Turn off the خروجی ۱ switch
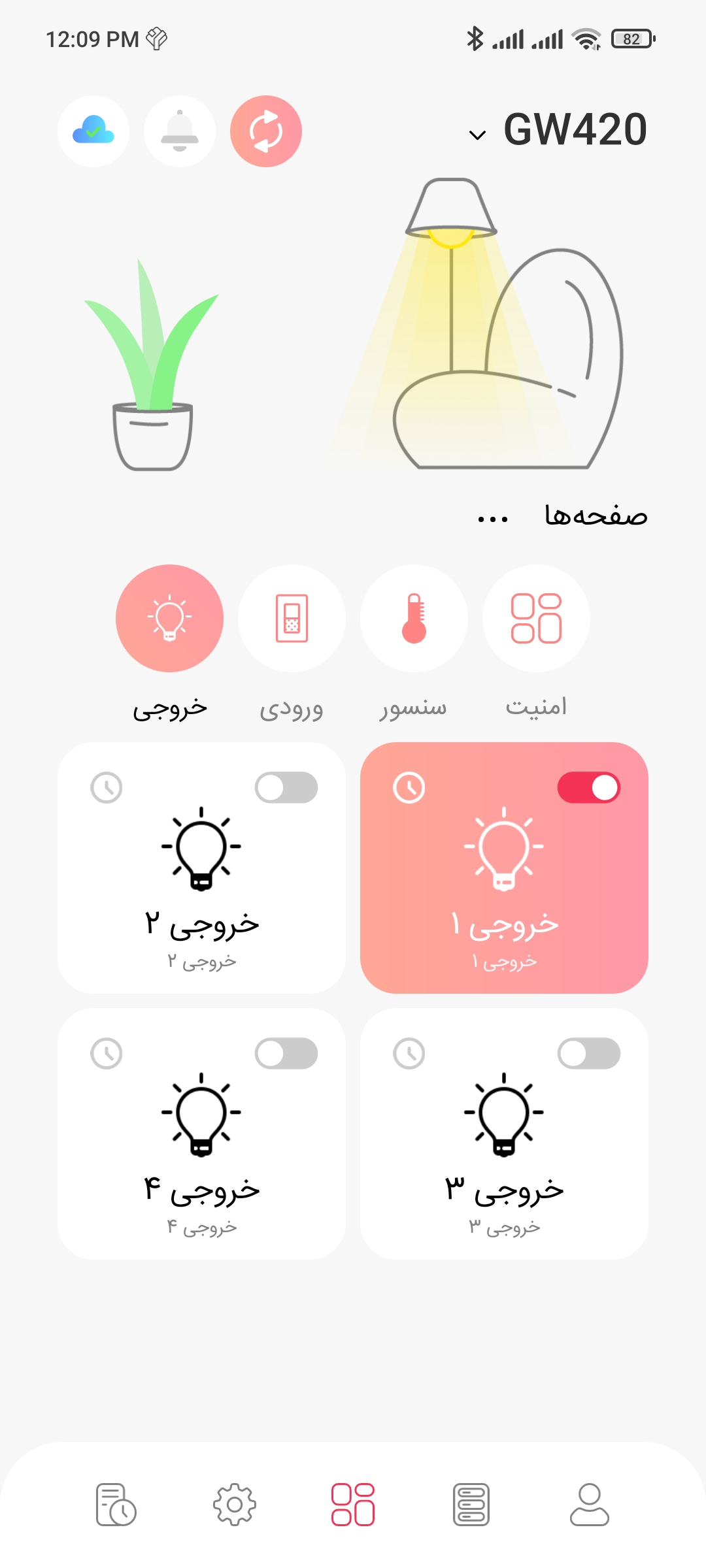The width and height of the screenshot is (706, 1568). tap(588, 787)
